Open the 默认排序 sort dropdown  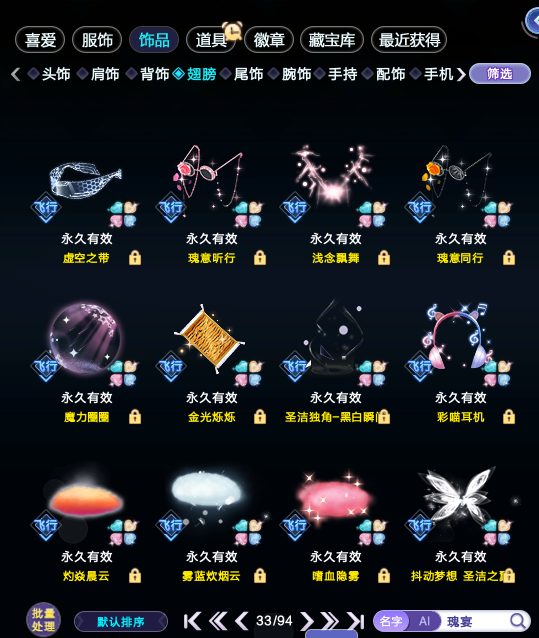(121, 622)
